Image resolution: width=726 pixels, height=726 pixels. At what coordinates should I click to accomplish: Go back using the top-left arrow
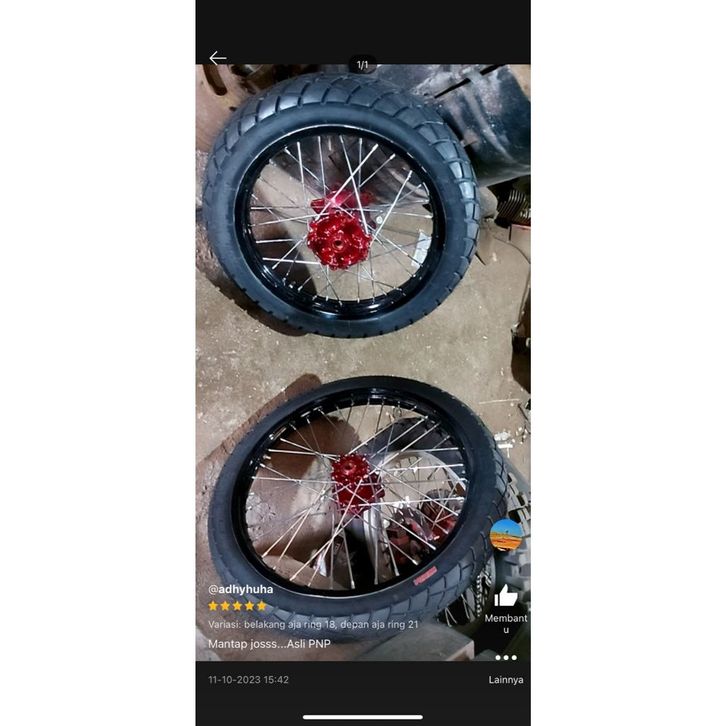217,59
